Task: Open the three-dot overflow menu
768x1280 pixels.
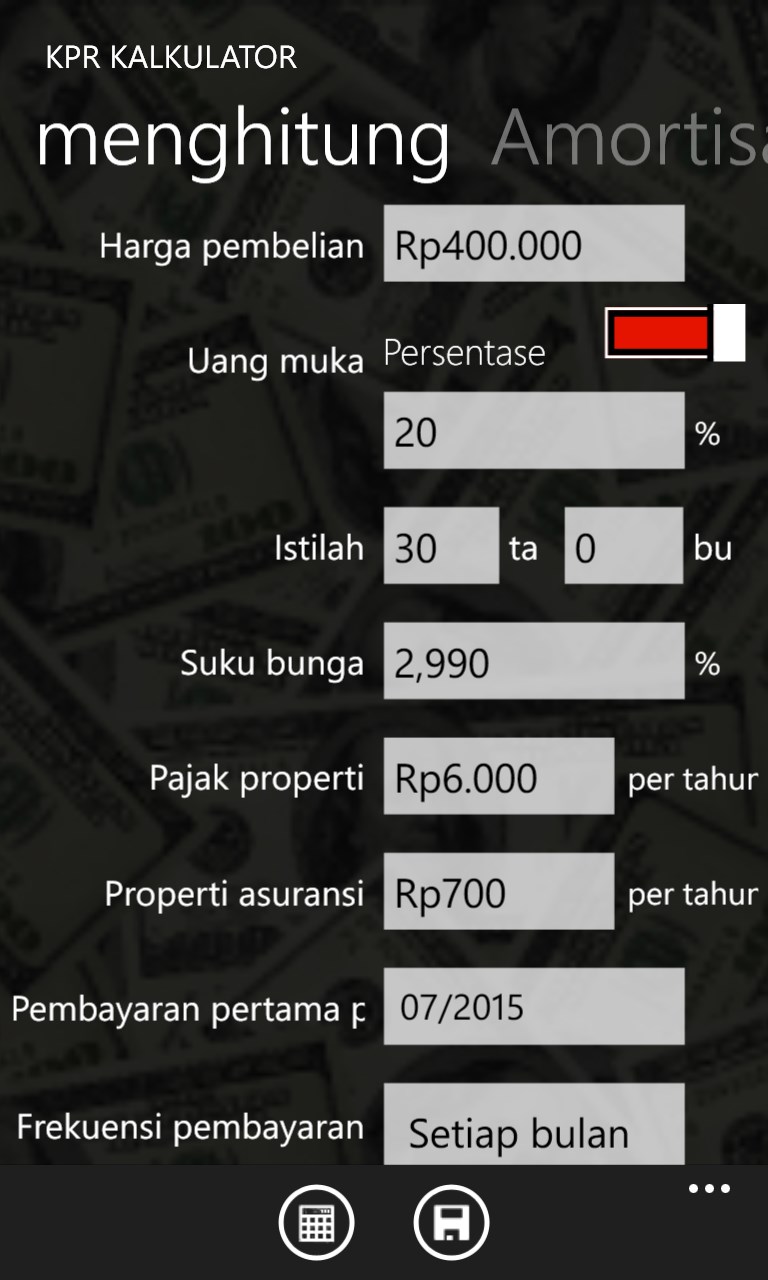Action: (x=709, y=1189)
